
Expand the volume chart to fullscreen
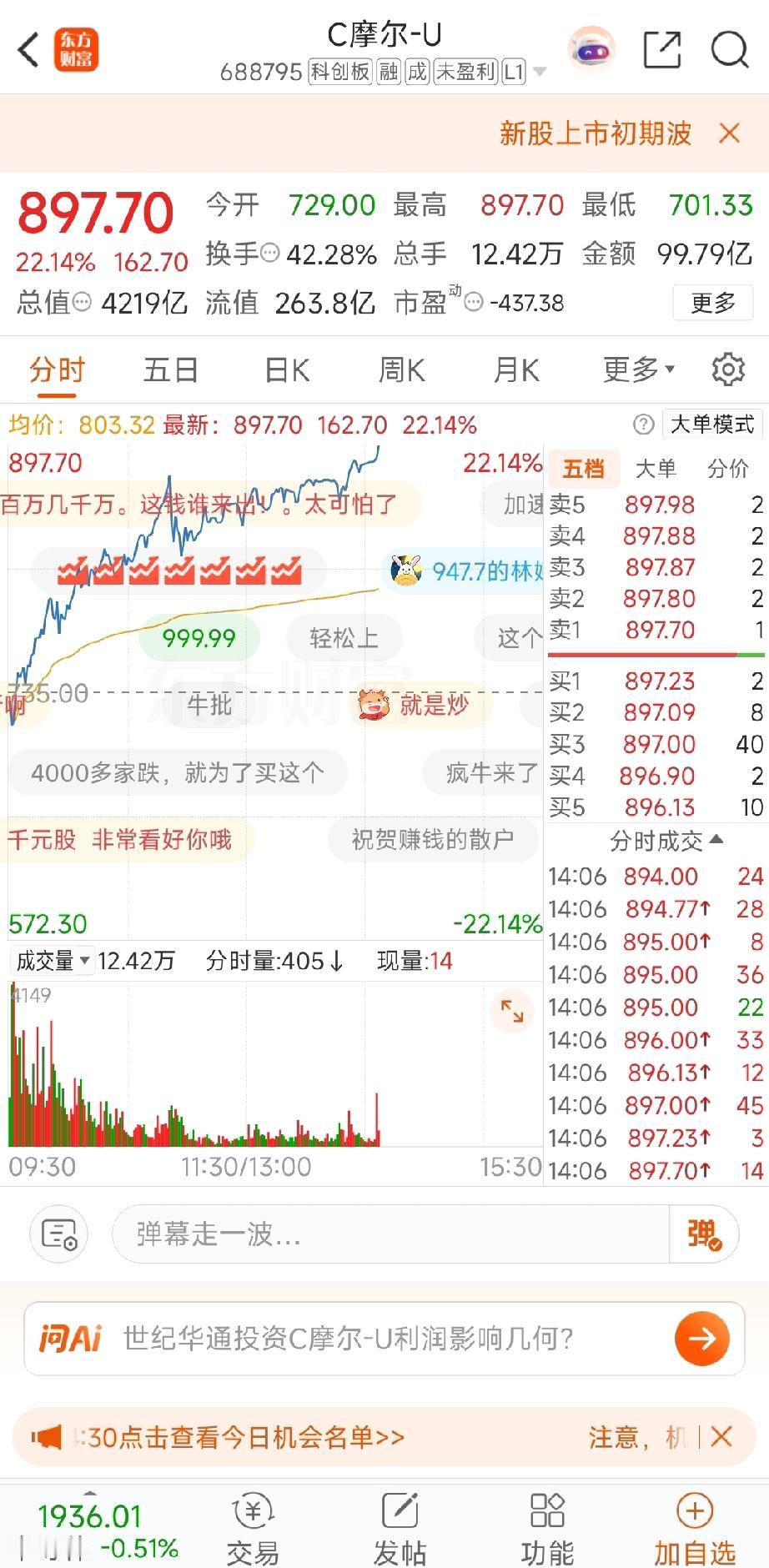click(x=511, y=1012)
